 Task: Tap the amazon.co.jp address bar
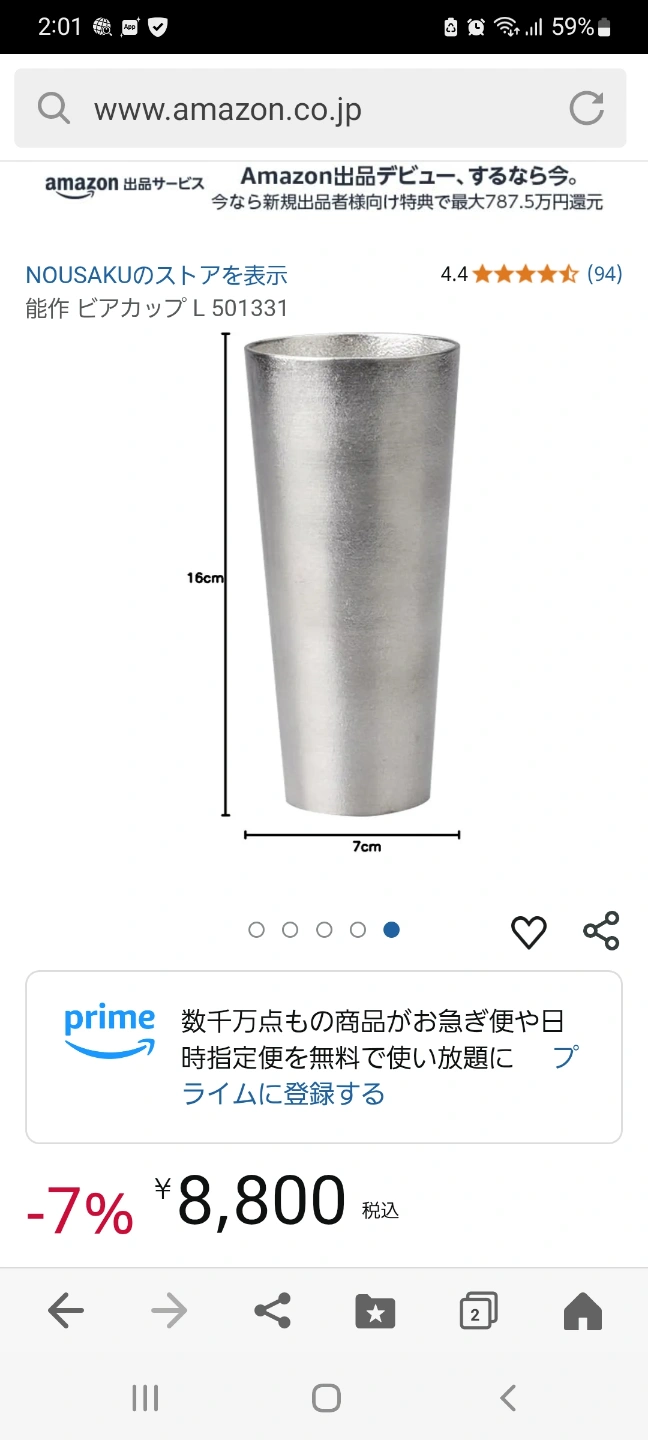(300, 109)
